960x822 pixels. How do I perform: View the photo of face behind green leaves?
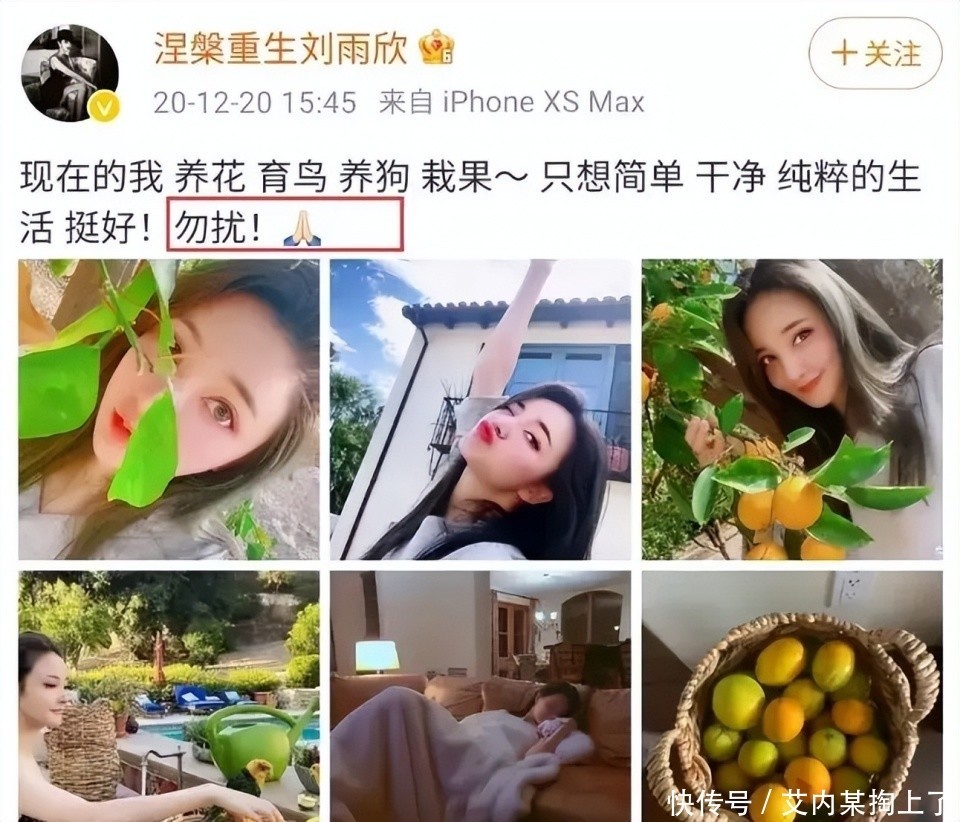pos(169,409)
